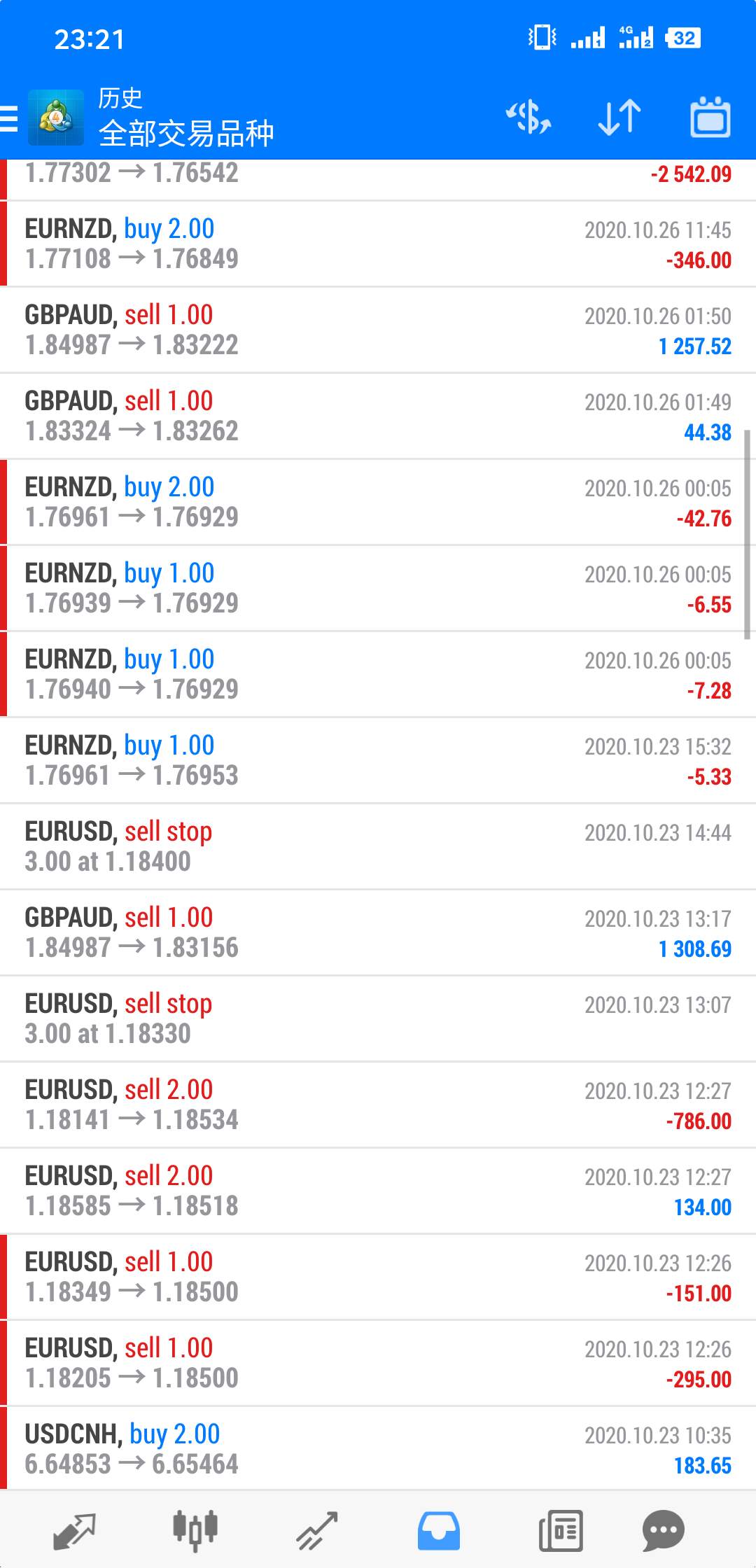This screenshot has height=1568, width=756.
Task: Open EURUSD sell trade with -786.00 loss
Action: [378, 1105]
